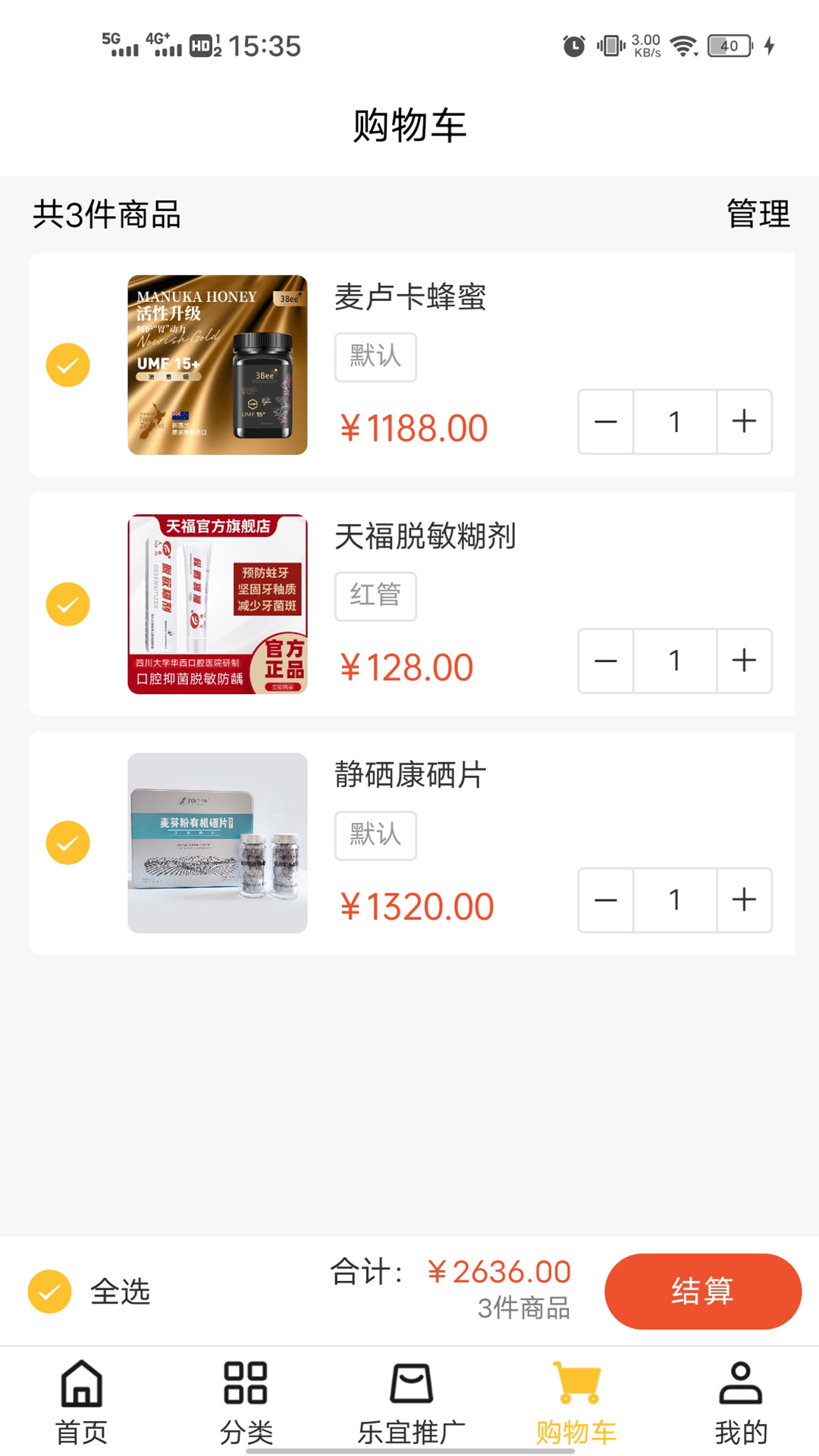Go to the 首页 tab
This screenshot has height=1456, width=819.
click(82, 1403)
